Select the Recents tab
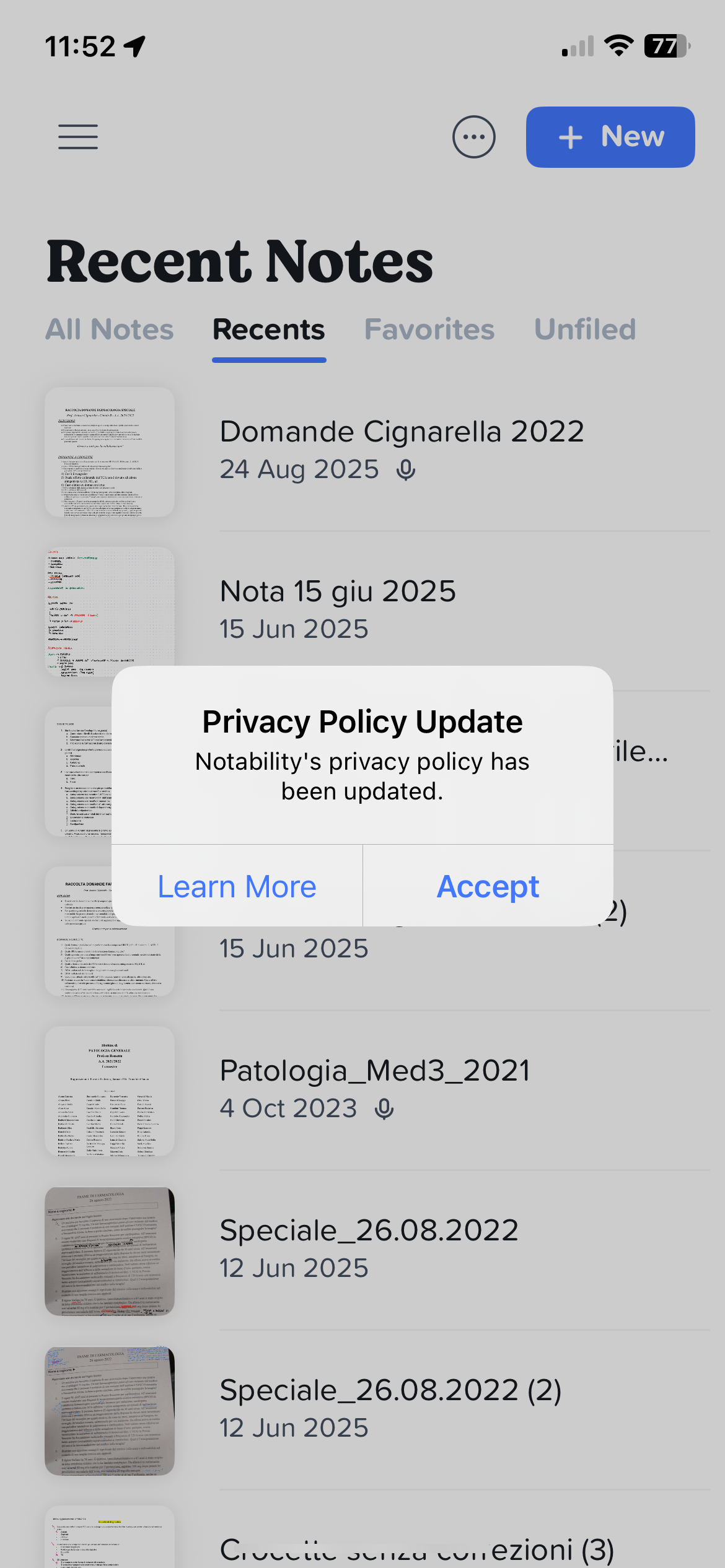Viewport: 725px width, 1568px height. pyautogui.click(x=269, y=329)
